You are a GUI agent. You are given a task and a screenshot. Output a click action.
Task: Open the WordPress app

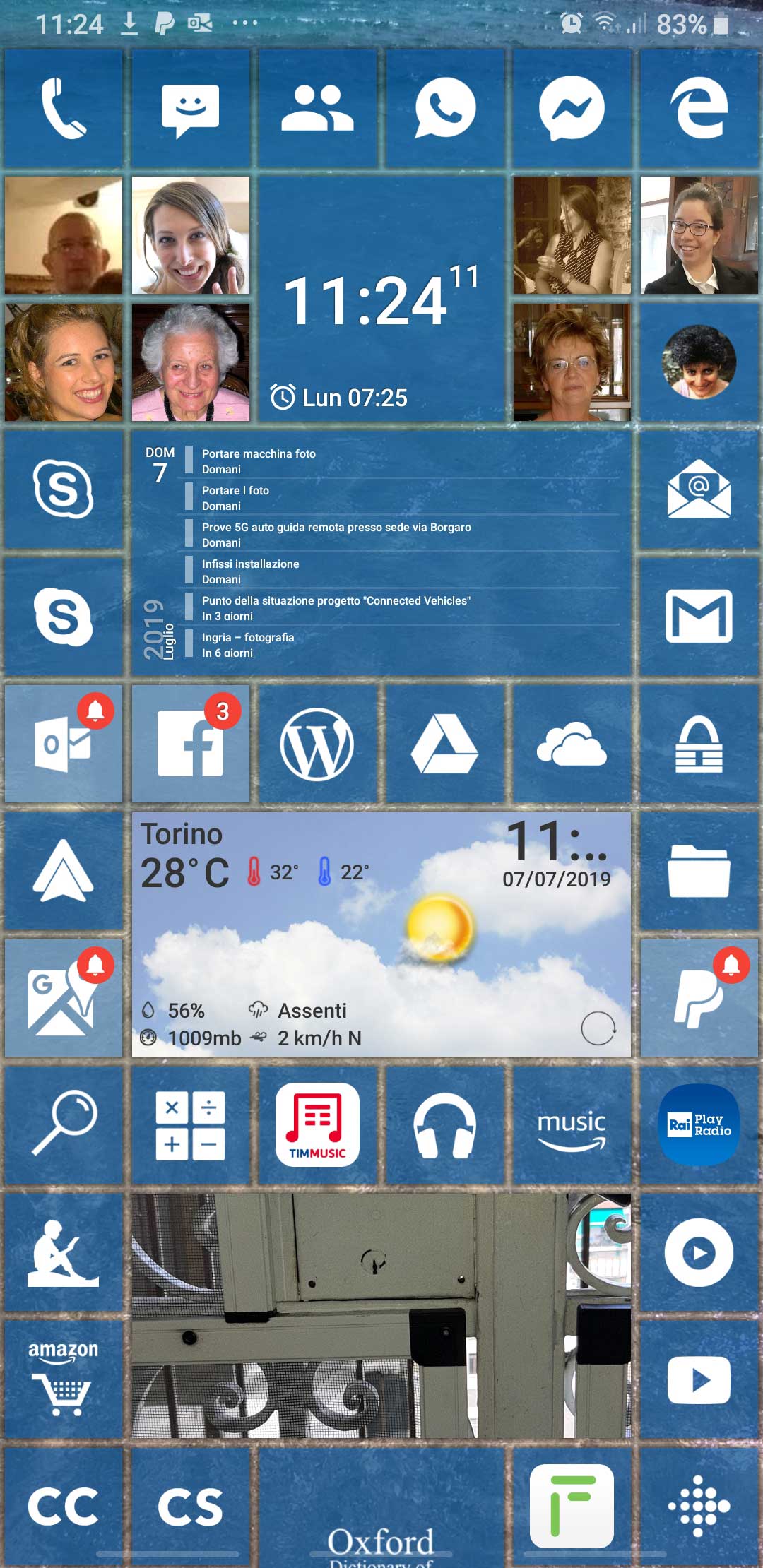pyautogui.click(x=317, y=744)
